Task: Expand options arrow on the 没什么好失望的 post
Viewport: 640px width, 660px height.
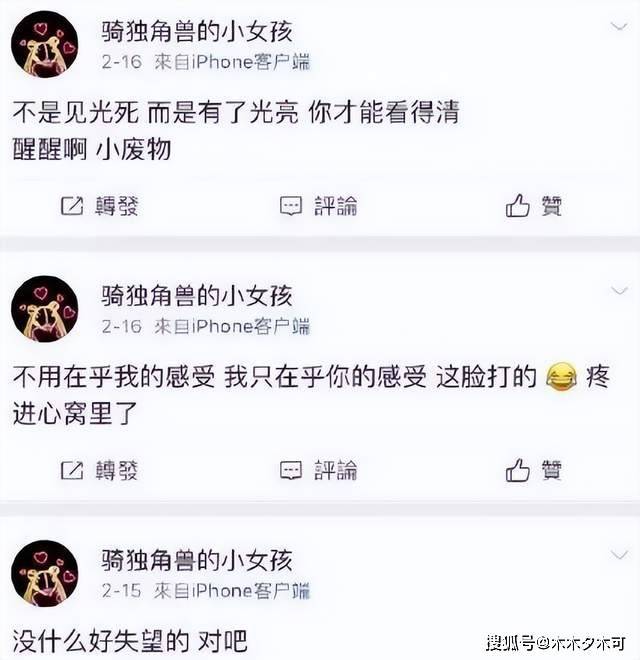Action: tap(616, 551)
